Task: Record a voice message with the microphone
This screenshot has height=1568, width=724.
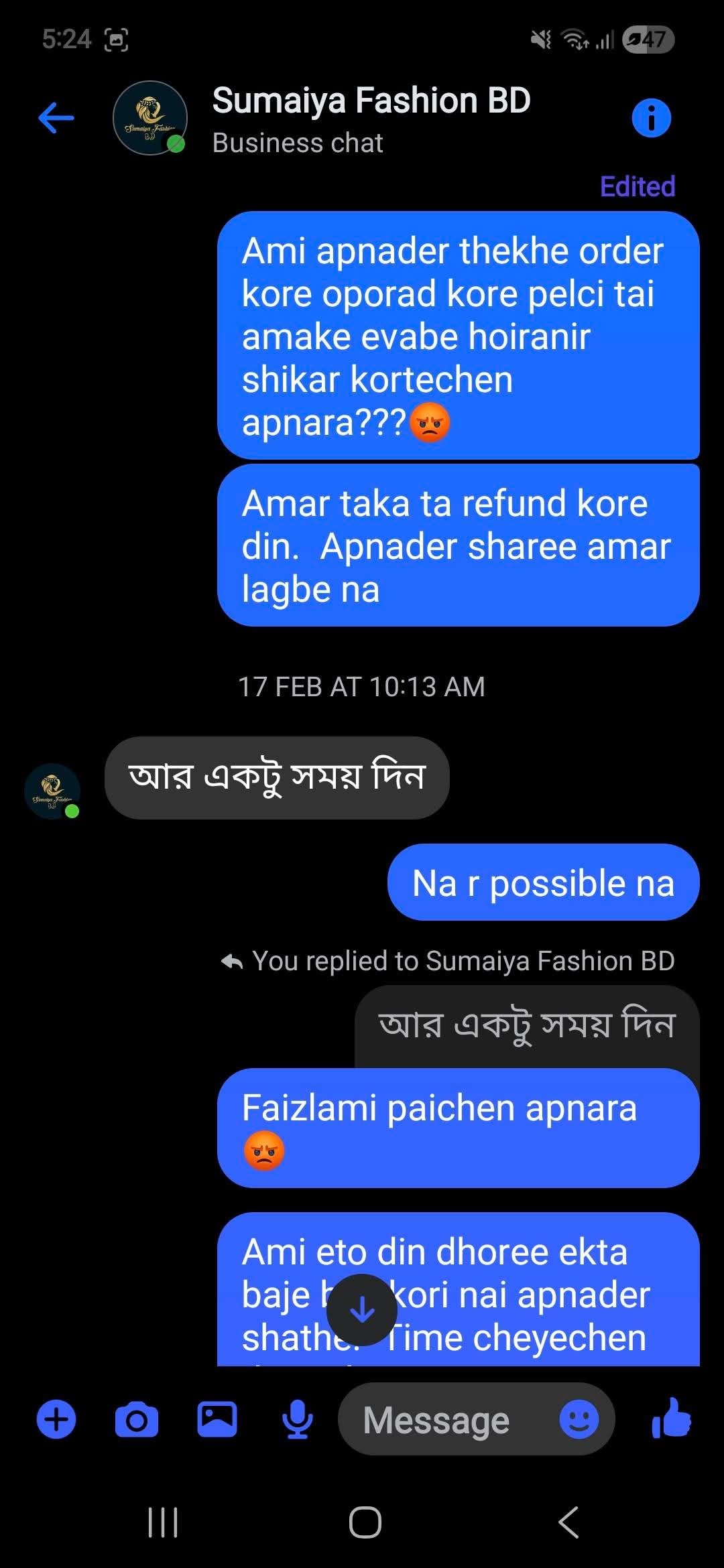Action: tap(297, 1419)
